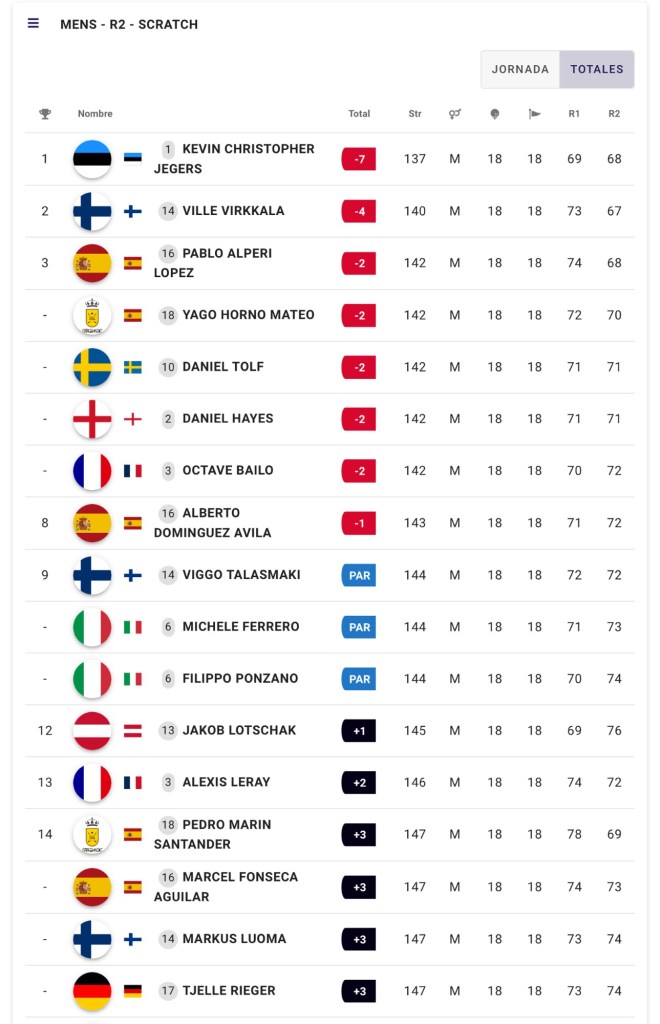Image resolution: width=660 pixels, height=1024 pixels.
Task: View Ville Virkkala's row
Action: tap(233, 211)
